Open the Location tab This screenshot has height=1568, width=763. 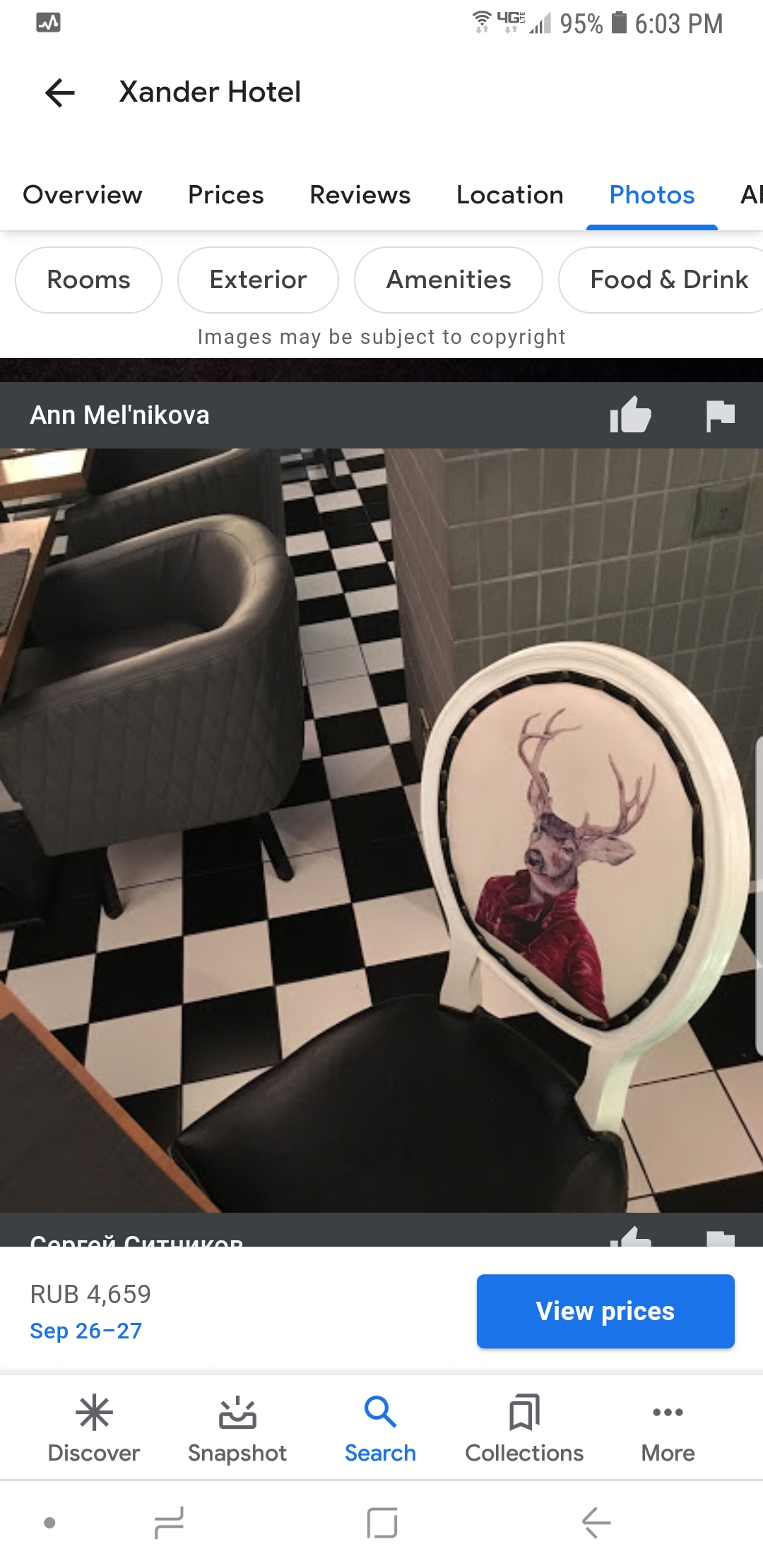pyautogui.click(x=510, y=195)
